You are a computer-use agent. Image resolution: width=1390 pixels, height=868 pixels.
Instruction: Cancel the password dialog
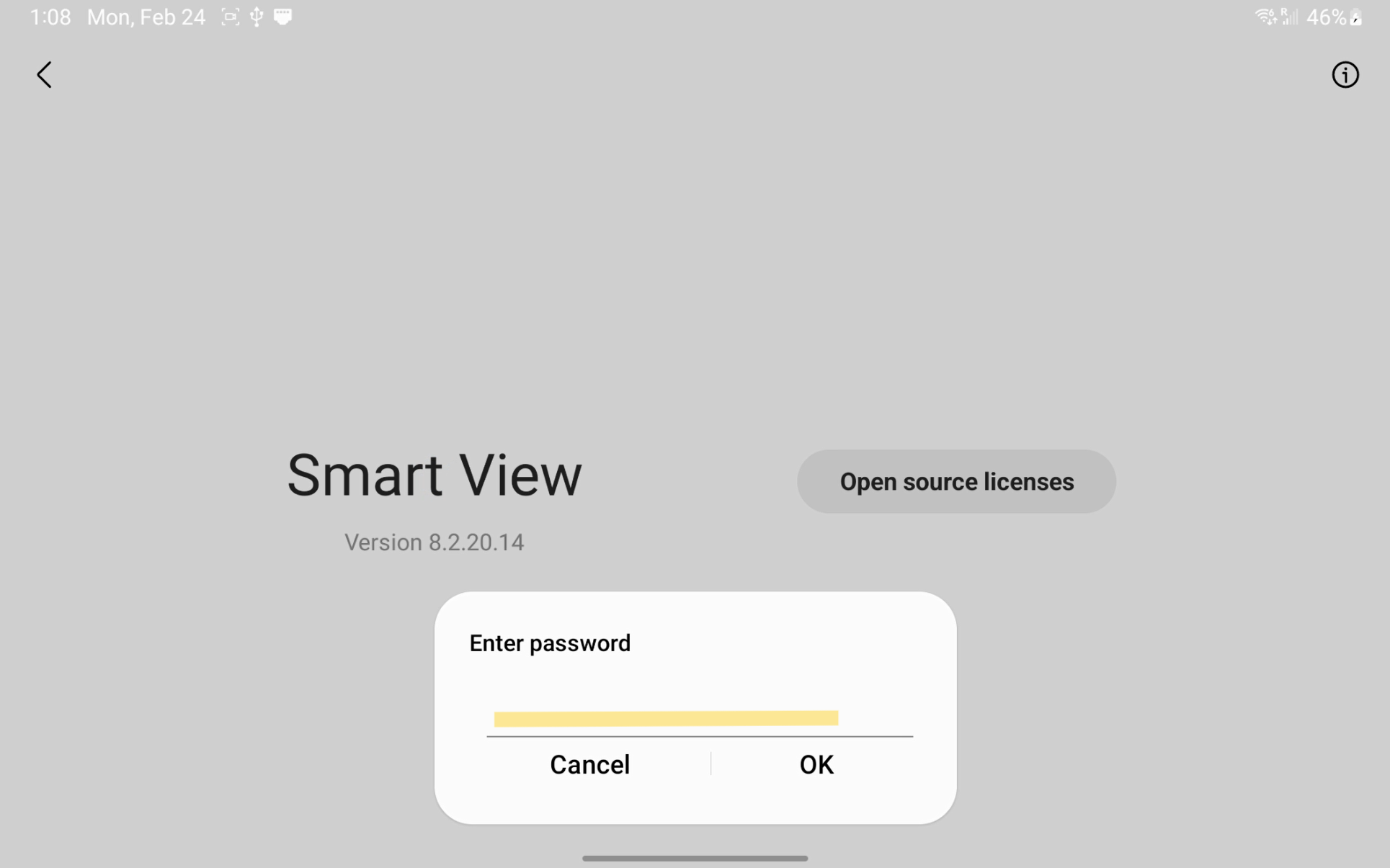tap(589, 764)
